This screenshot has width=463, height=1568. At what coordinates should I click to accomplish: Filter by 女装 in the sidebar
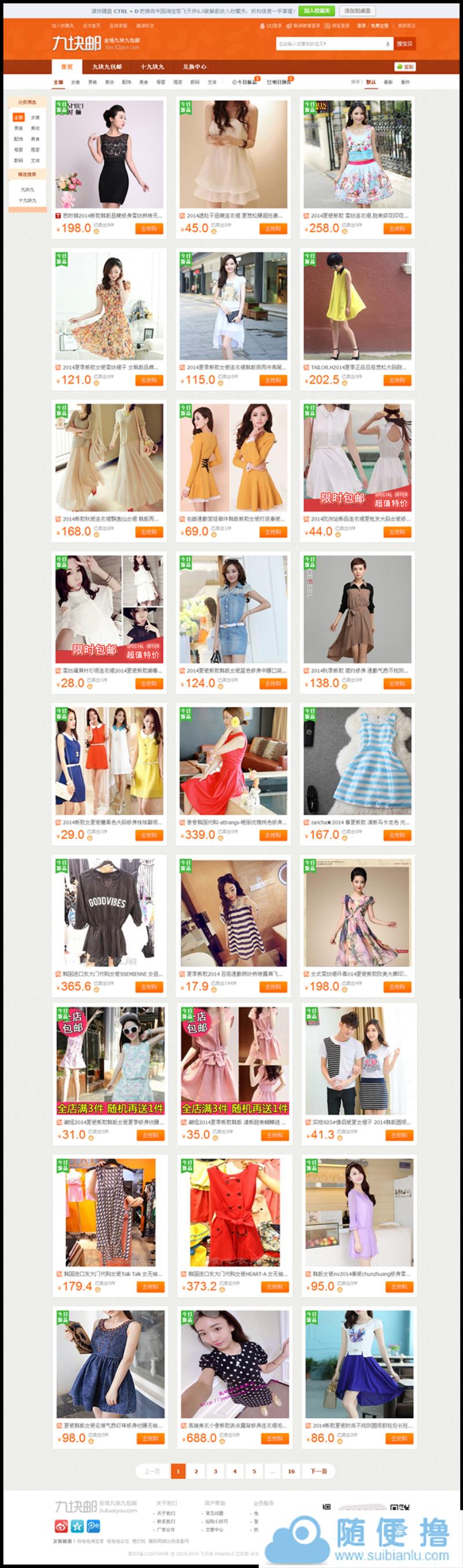coord(35,117)
